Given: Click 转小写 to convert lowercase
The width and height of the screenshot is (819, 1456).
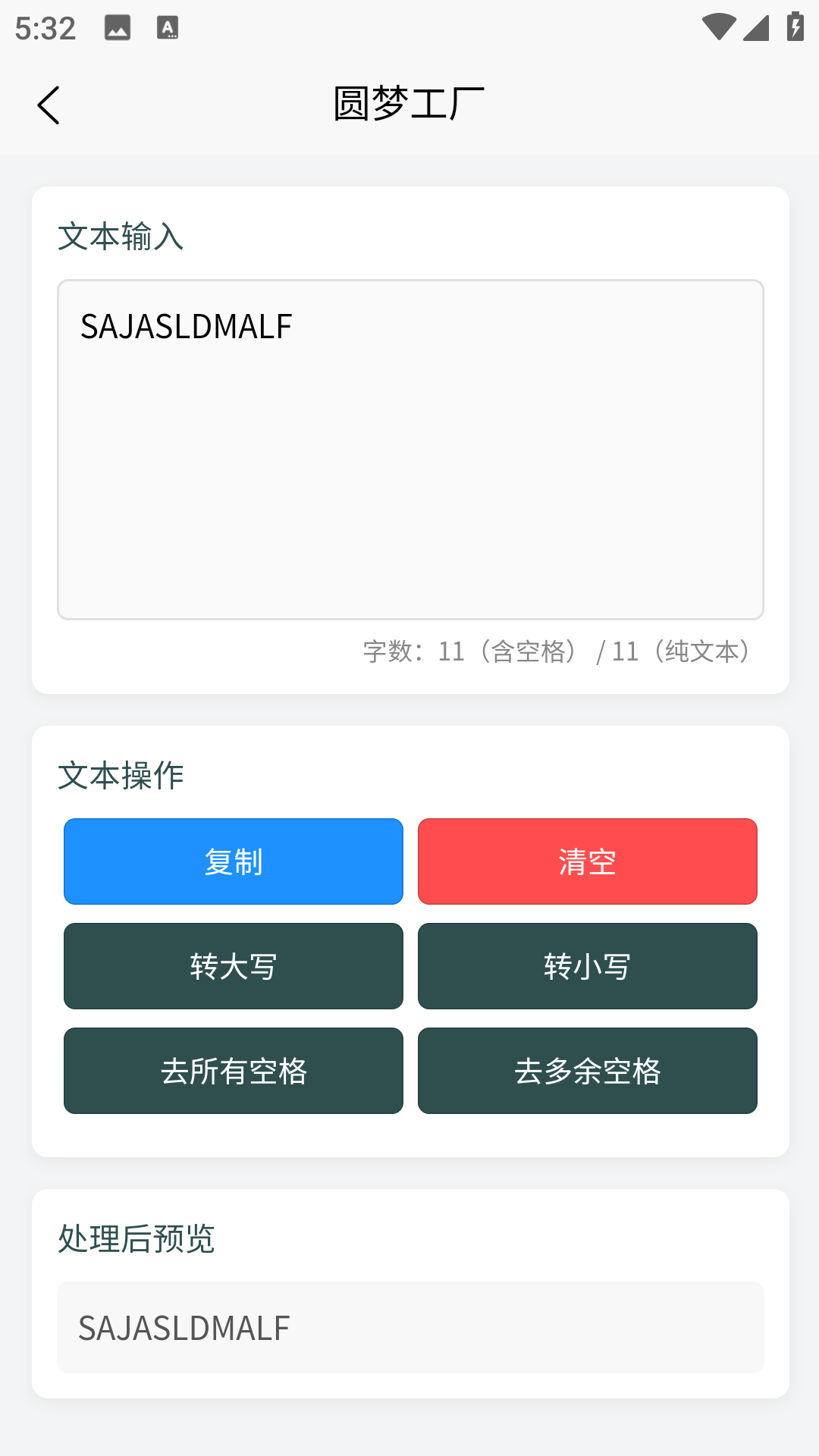Looking at the screenshot, I should click(x=587, y=966).
